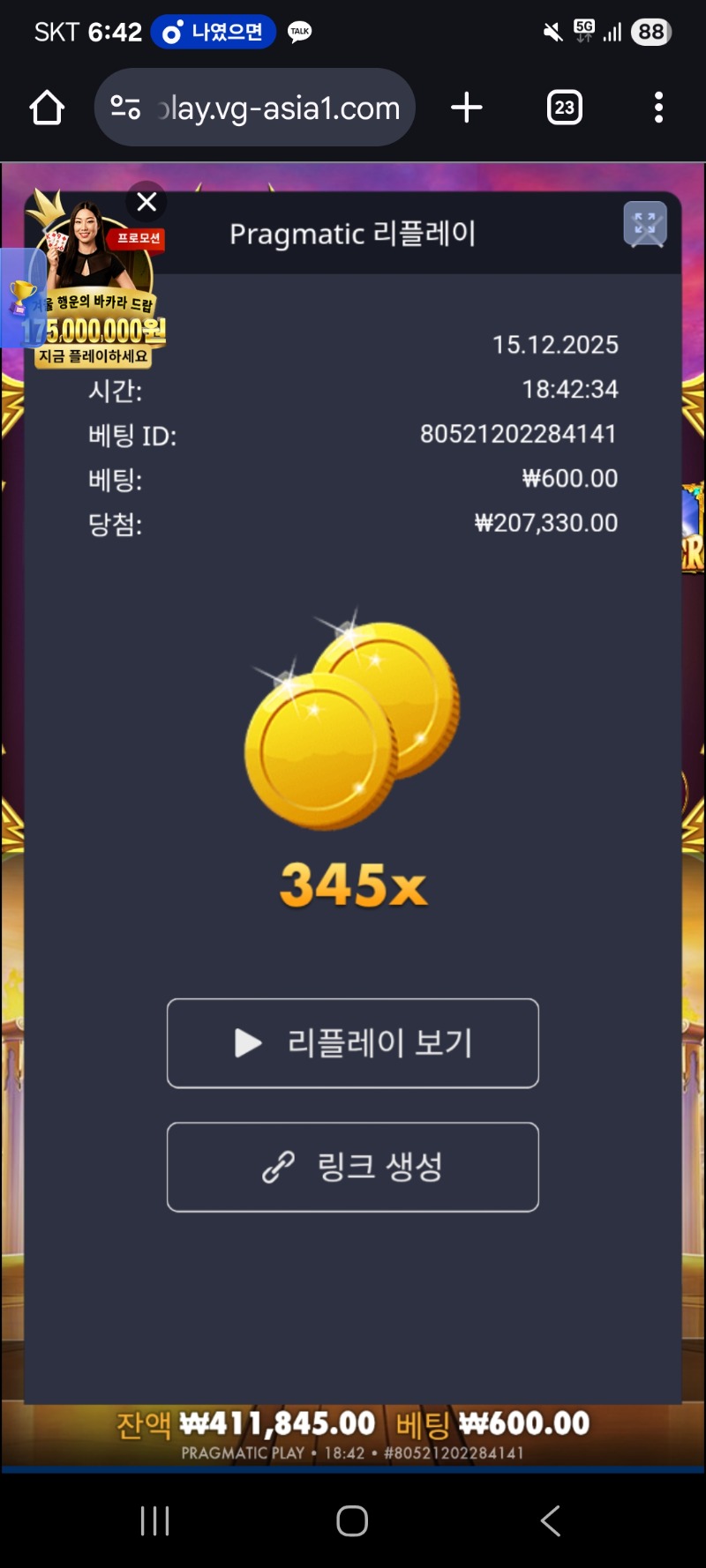Open a new browser tab

[x=466, y=108]
